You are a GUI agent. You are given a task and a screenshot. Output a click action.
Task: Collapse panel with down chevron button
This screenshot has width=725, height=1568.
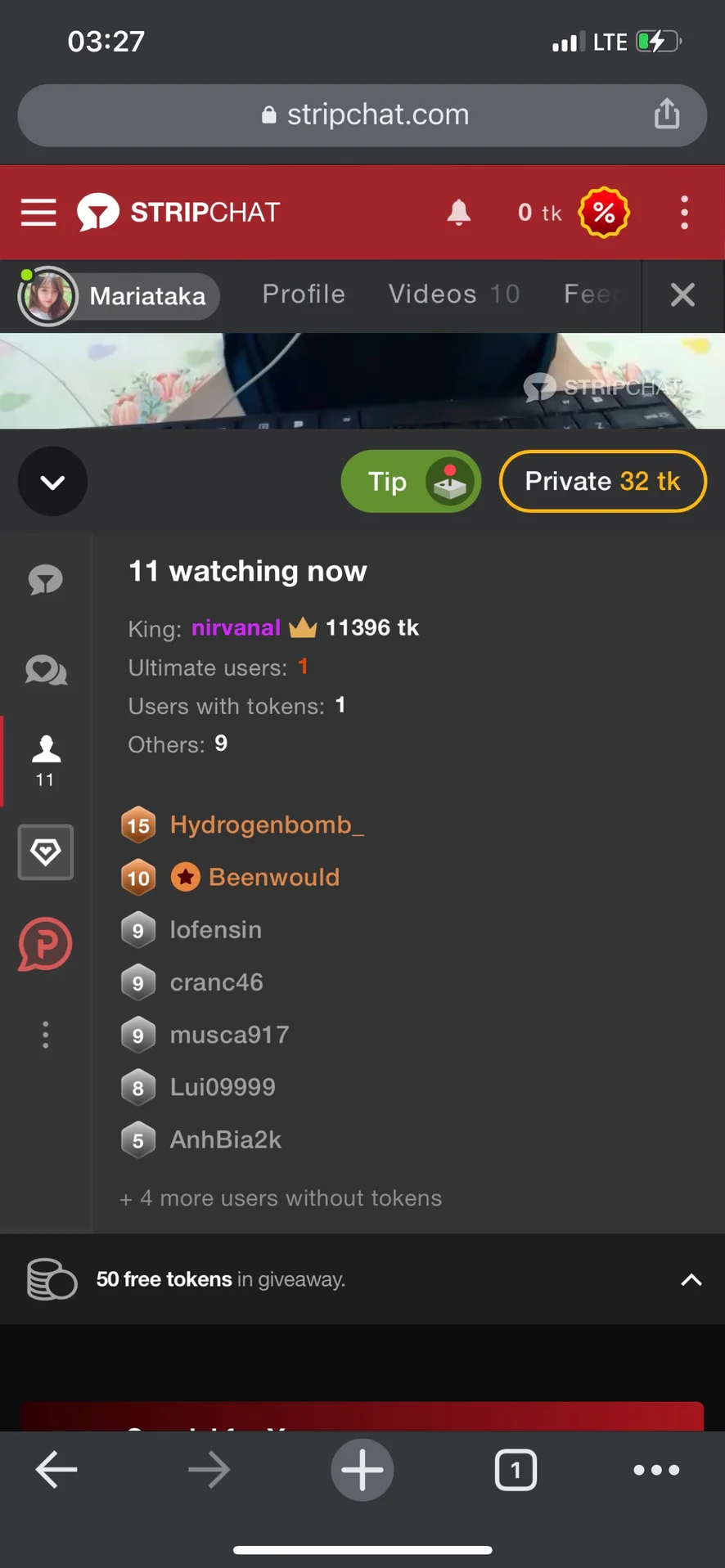(52, 482)
